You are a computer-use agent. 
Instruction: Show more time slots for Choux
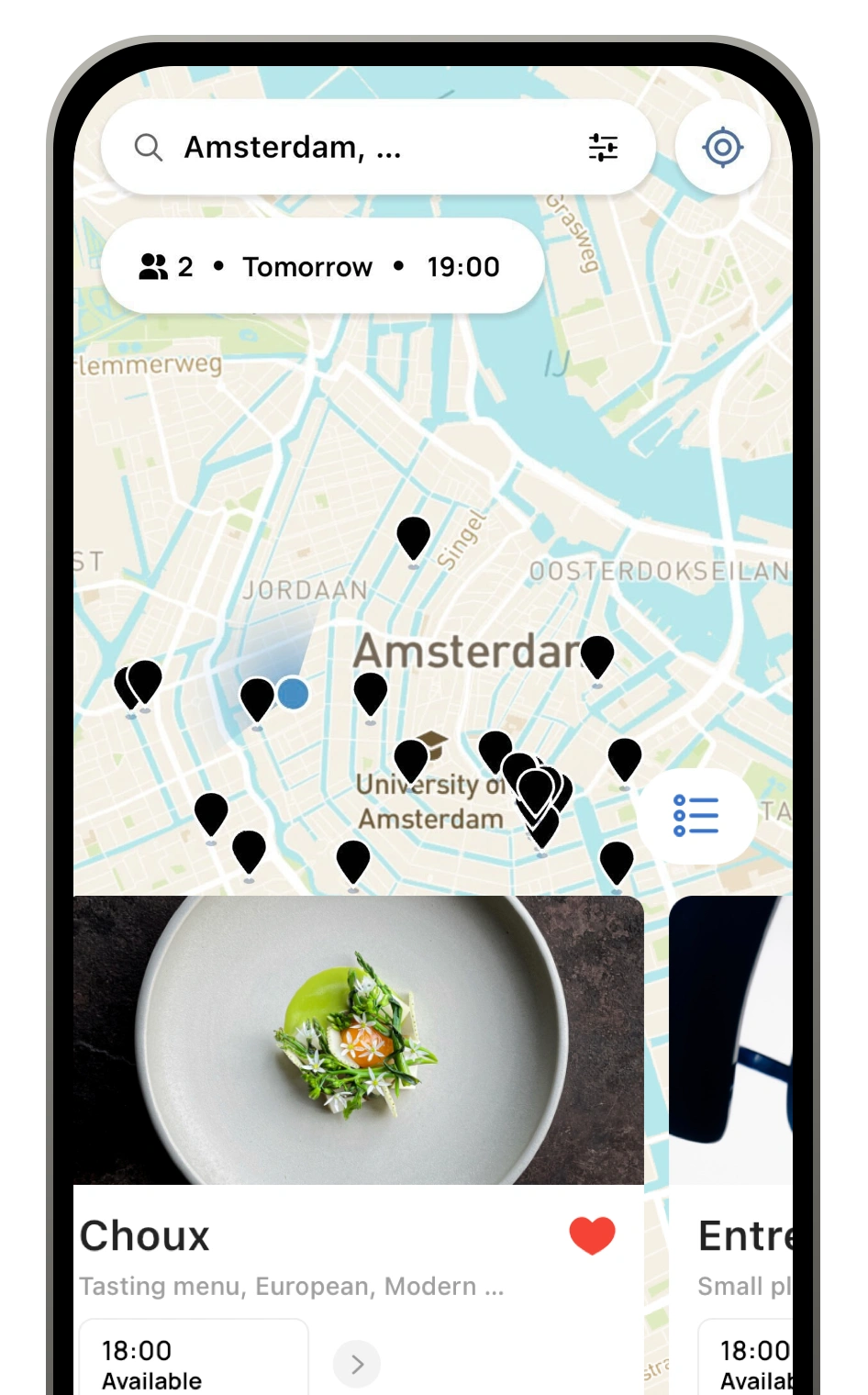tap(357, 1365)
